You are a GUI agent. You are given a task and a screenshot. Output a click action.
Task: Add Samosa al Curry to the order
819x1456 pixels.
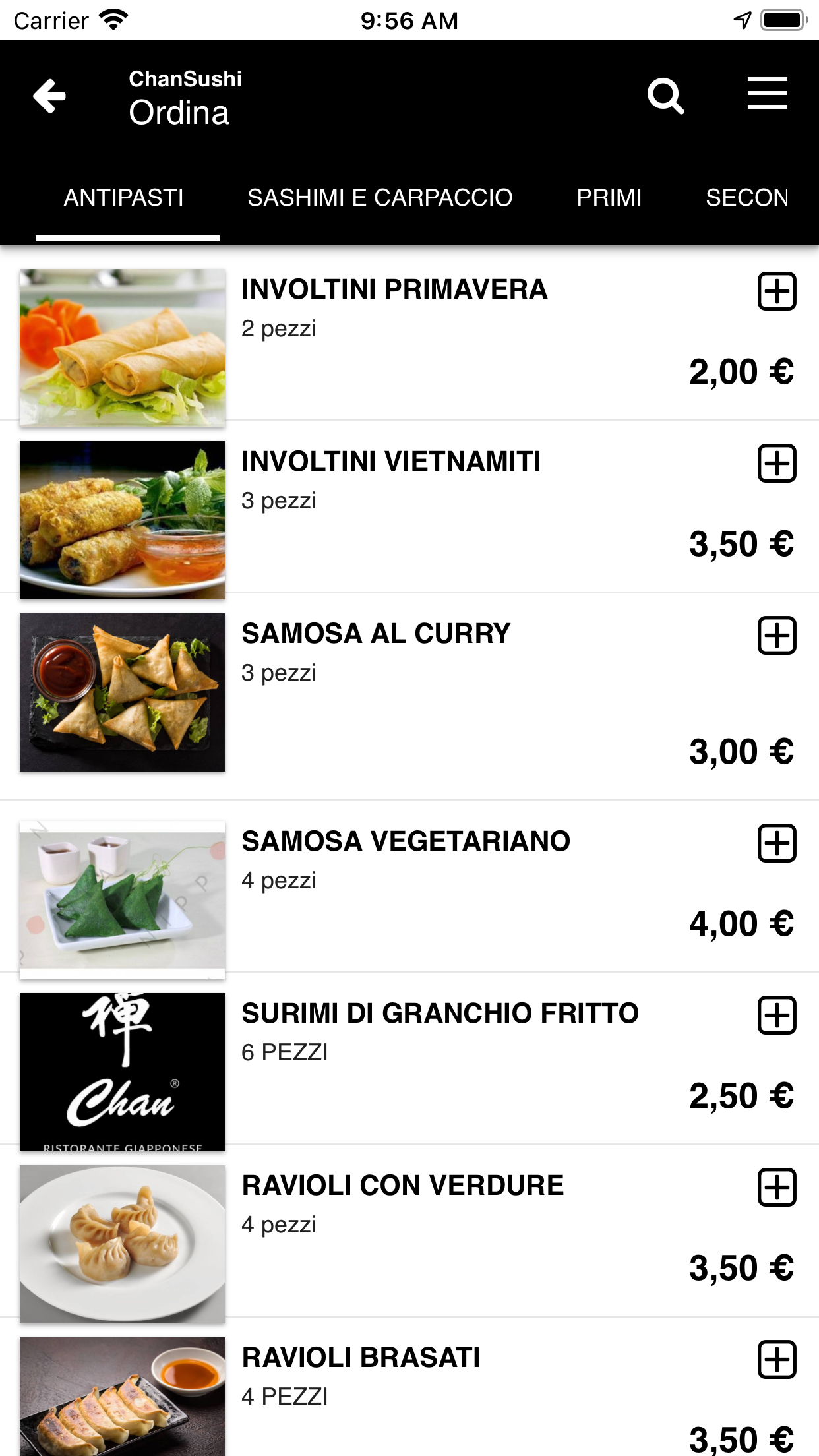coord(777,635)
